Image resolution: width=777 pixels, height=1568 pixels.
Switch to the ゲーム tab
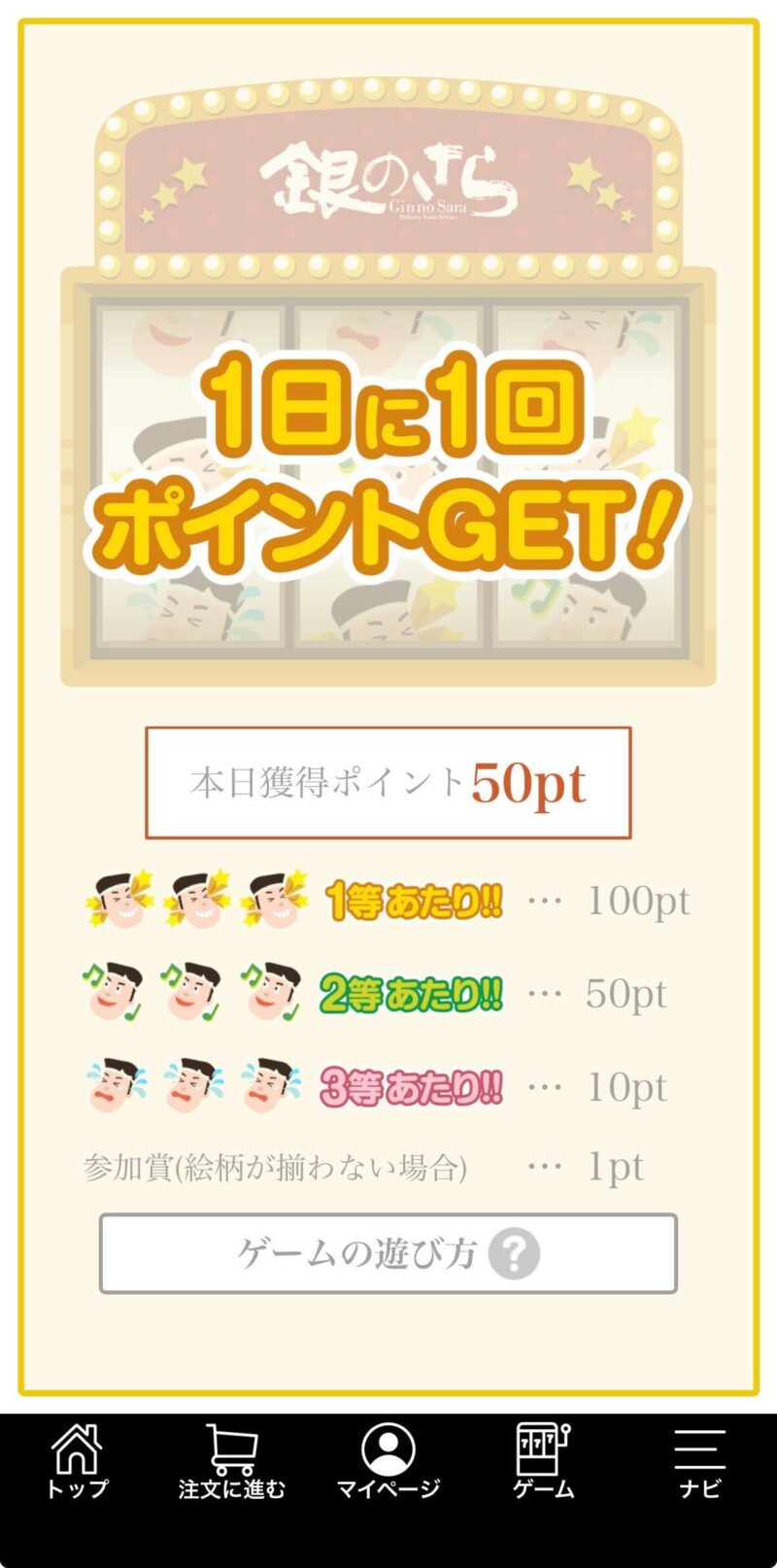[543, 1462]
